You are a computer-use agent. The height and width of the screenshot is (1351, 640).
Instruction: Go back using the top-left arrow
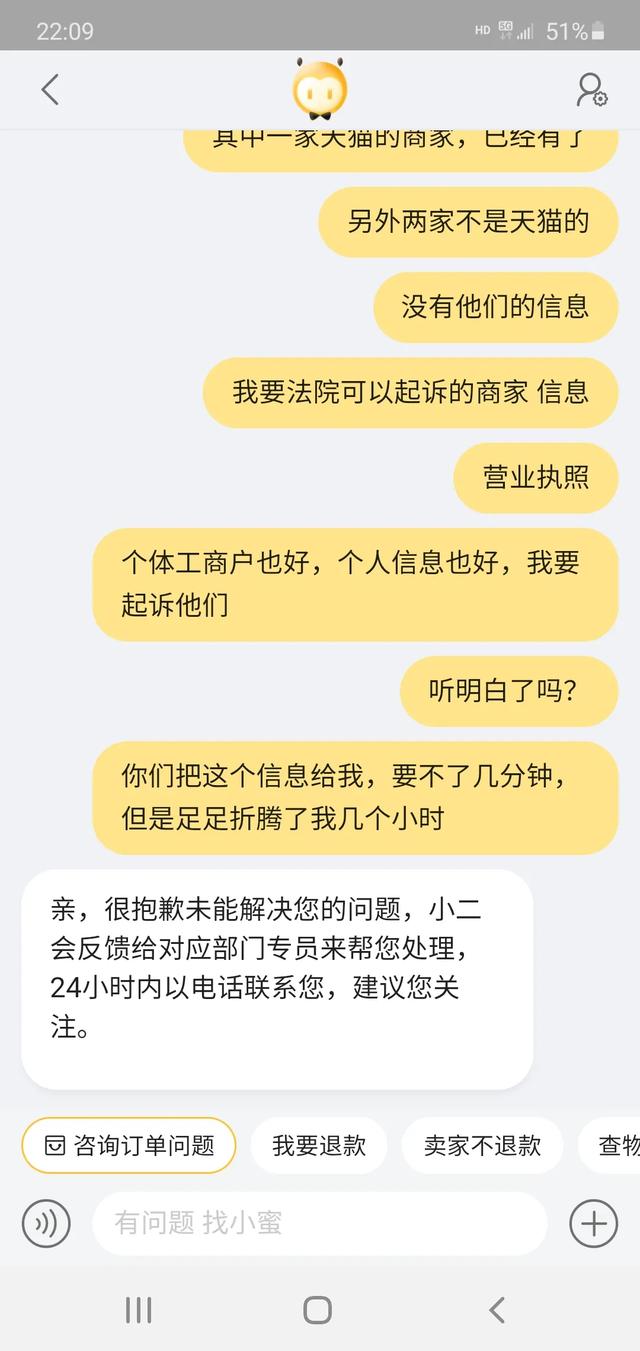pyautogui.click(x=50, y=90)
